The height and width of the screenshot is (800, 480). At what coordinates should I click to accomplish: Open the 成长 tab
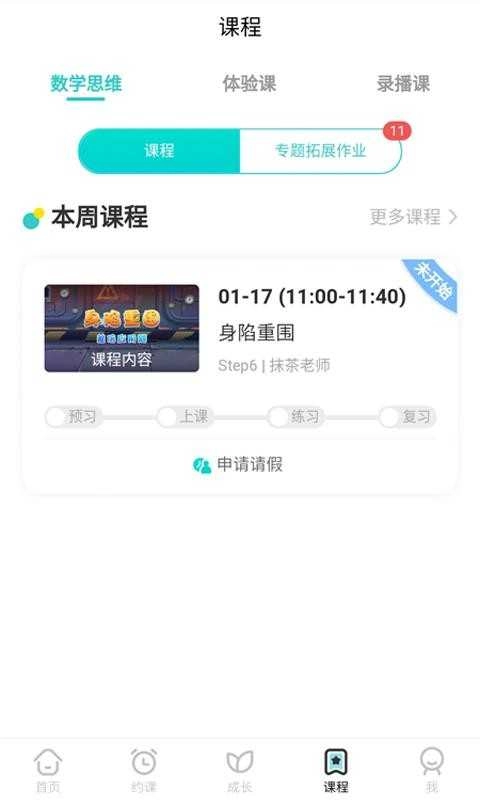click(240, 770)
